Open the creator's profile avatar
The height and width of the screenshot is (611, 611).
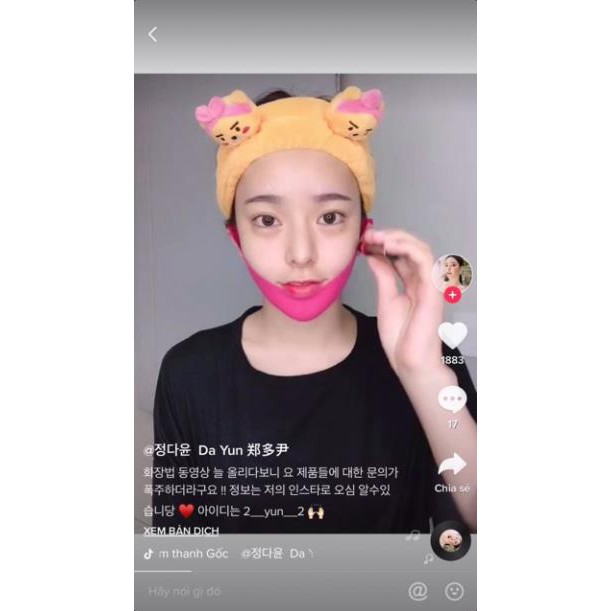tap(452, 271)
